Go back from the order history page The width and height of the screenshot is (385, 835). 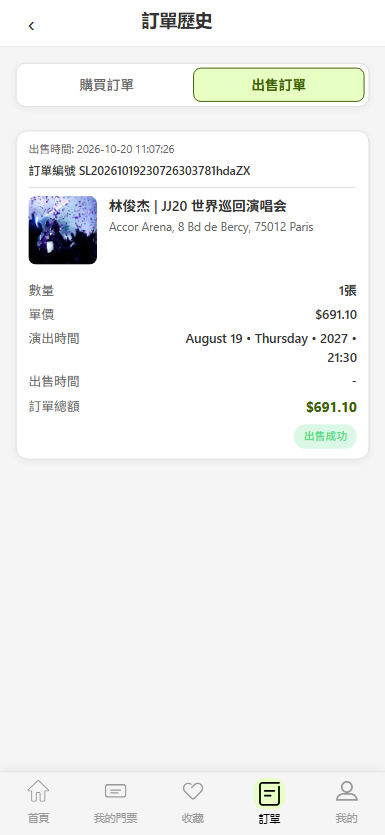point(31,25)
